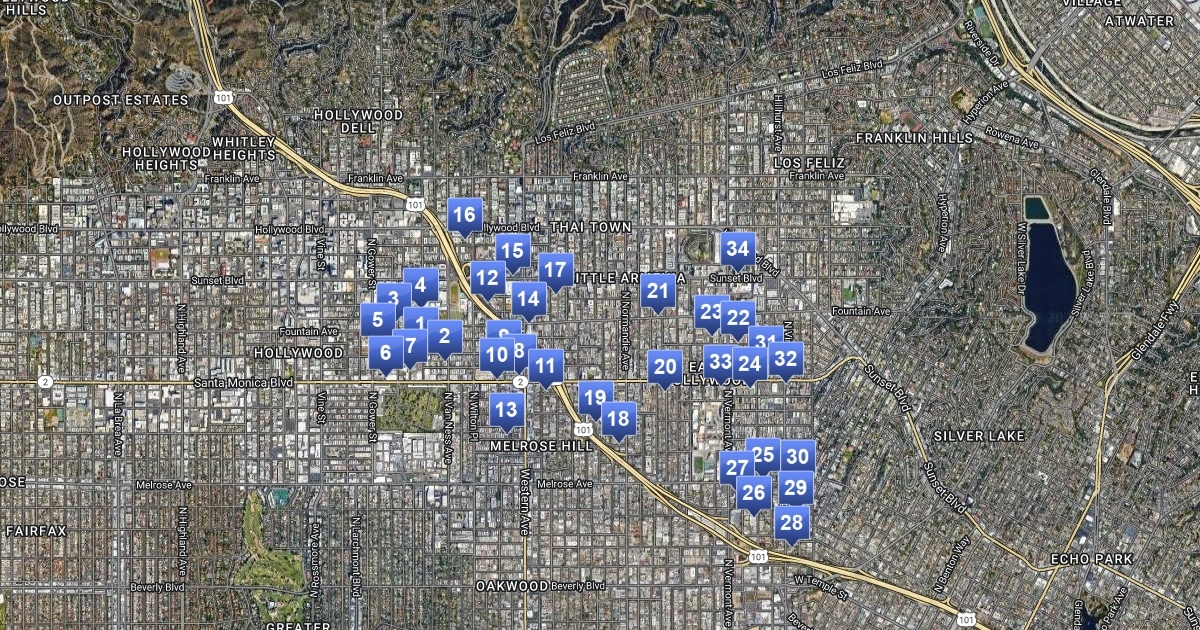
Task: Open map pin 28
Action: tap(791, 522)
